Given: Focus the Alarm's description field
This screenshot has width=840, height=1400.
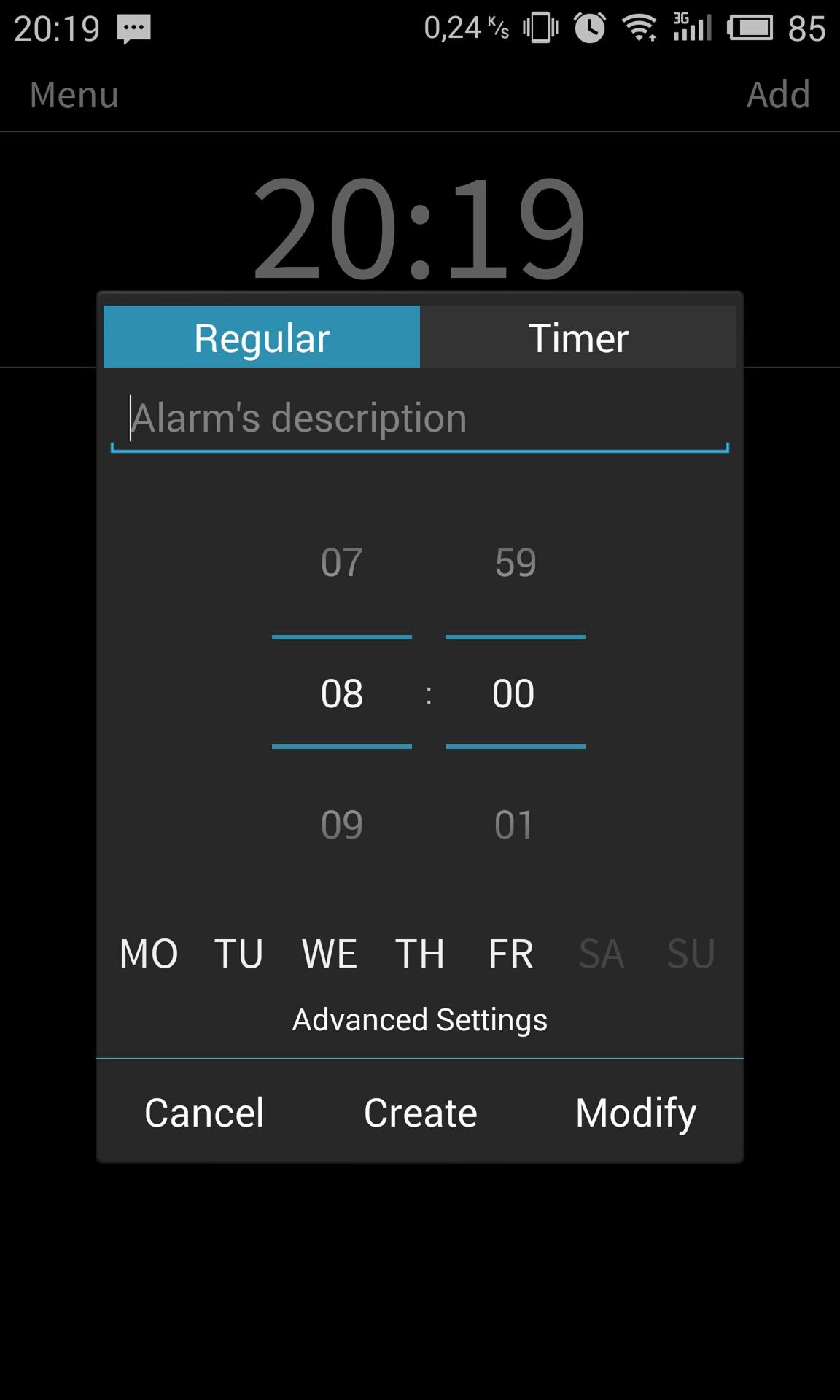Looking at the screenshot, I should coord(420,420).
